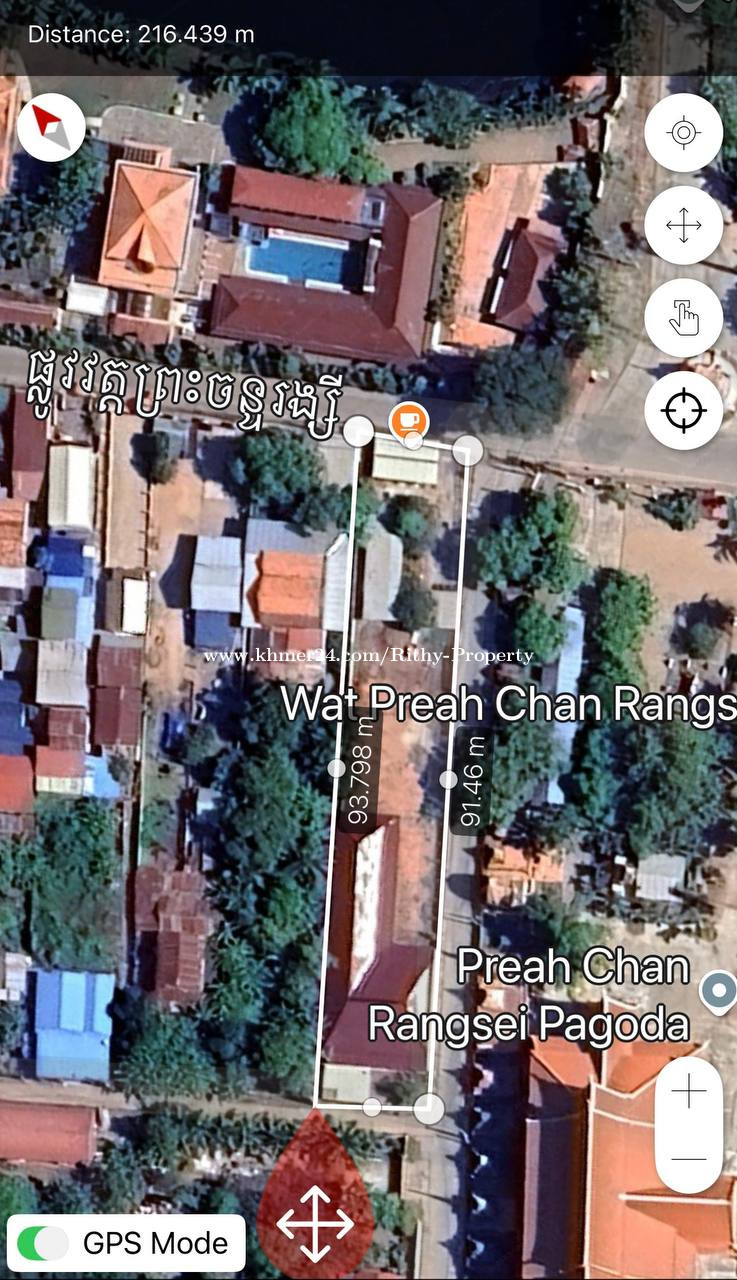Viewport: 737px width, 1280px height.
Task: Toggle GPS Mode switch off
Action: [x=44, y=1243]
